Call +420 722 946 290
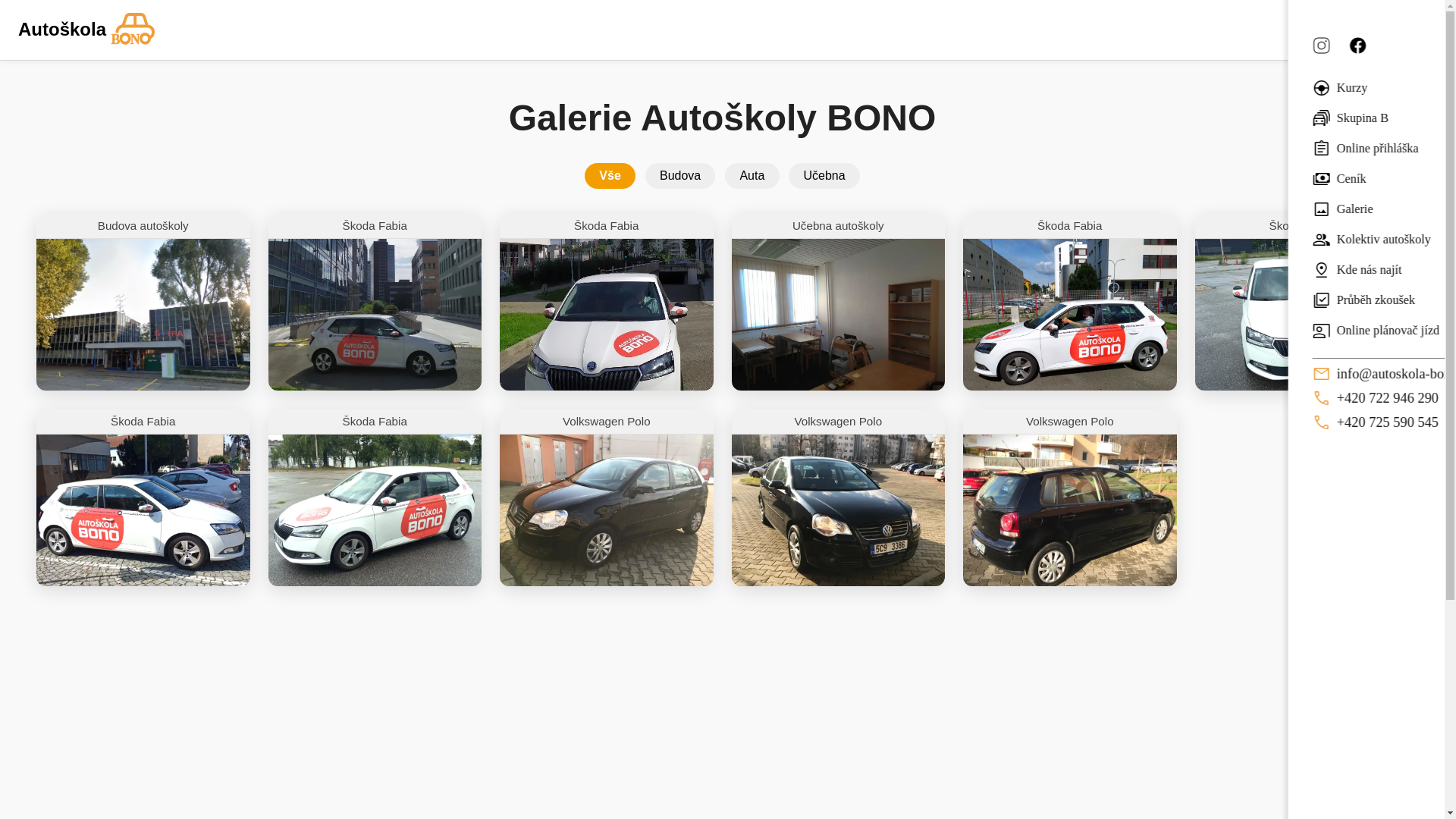Screen dimensions: 1456x819 [1386, 398]
